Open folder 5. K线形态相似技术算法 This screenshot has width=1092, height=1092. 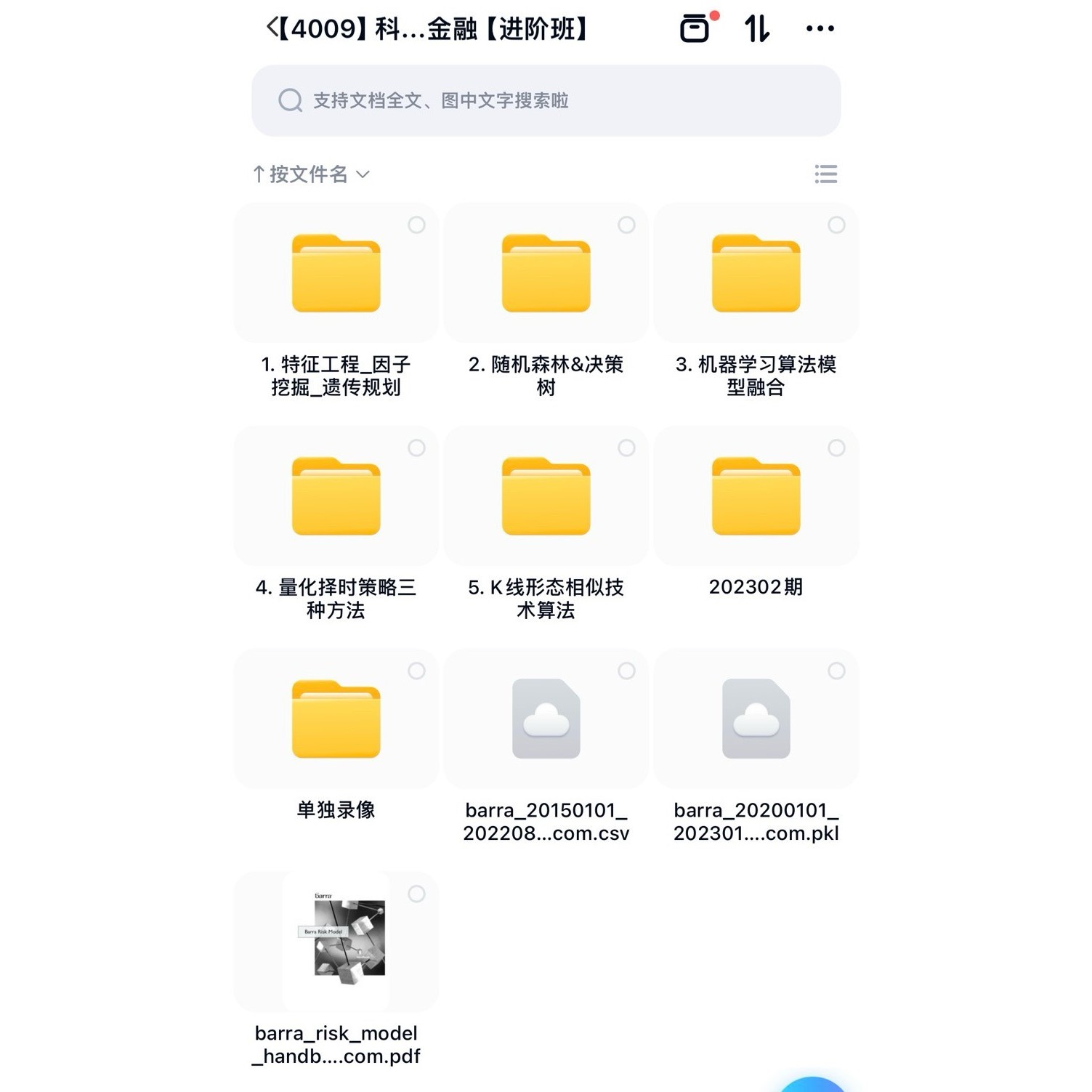click(x=546, y=497)
